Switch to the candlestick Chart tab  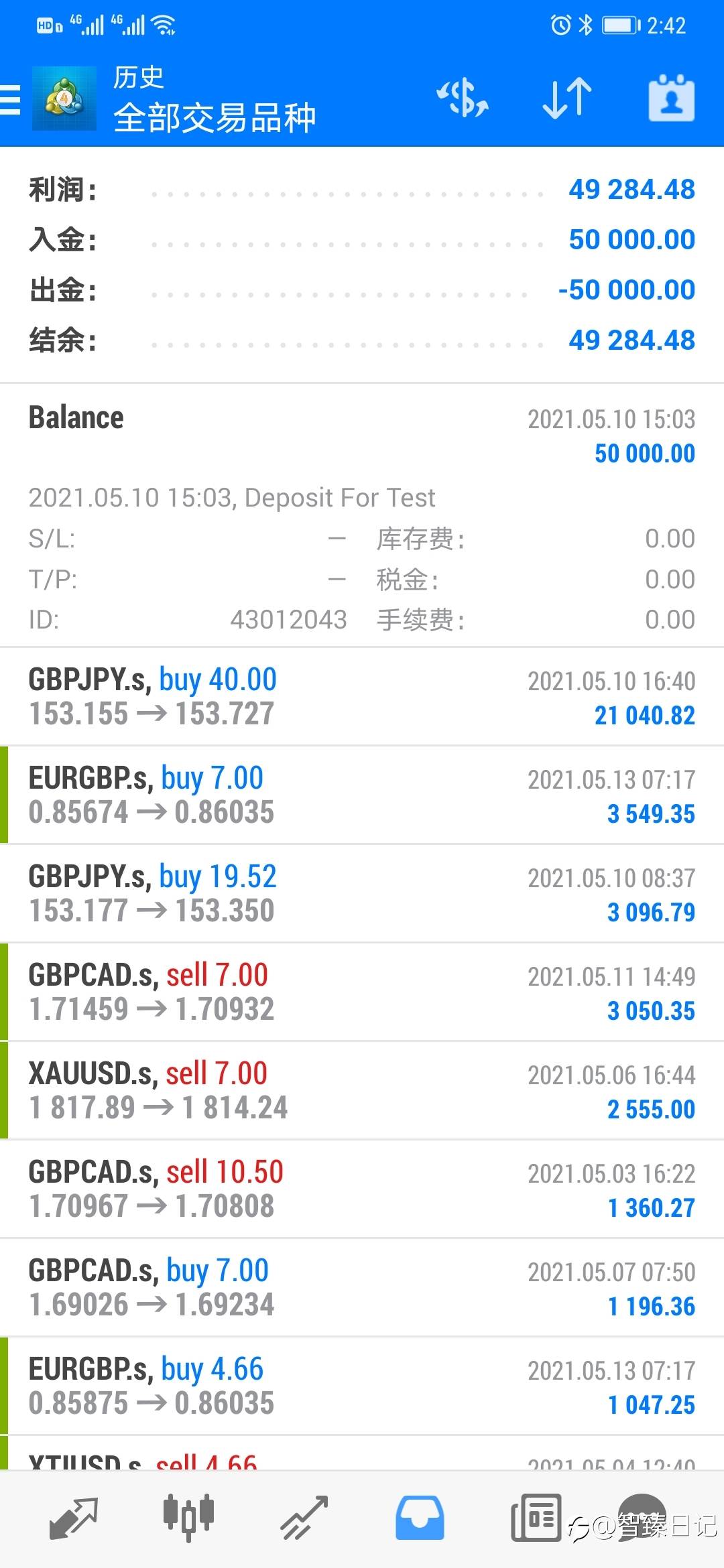188,1517
